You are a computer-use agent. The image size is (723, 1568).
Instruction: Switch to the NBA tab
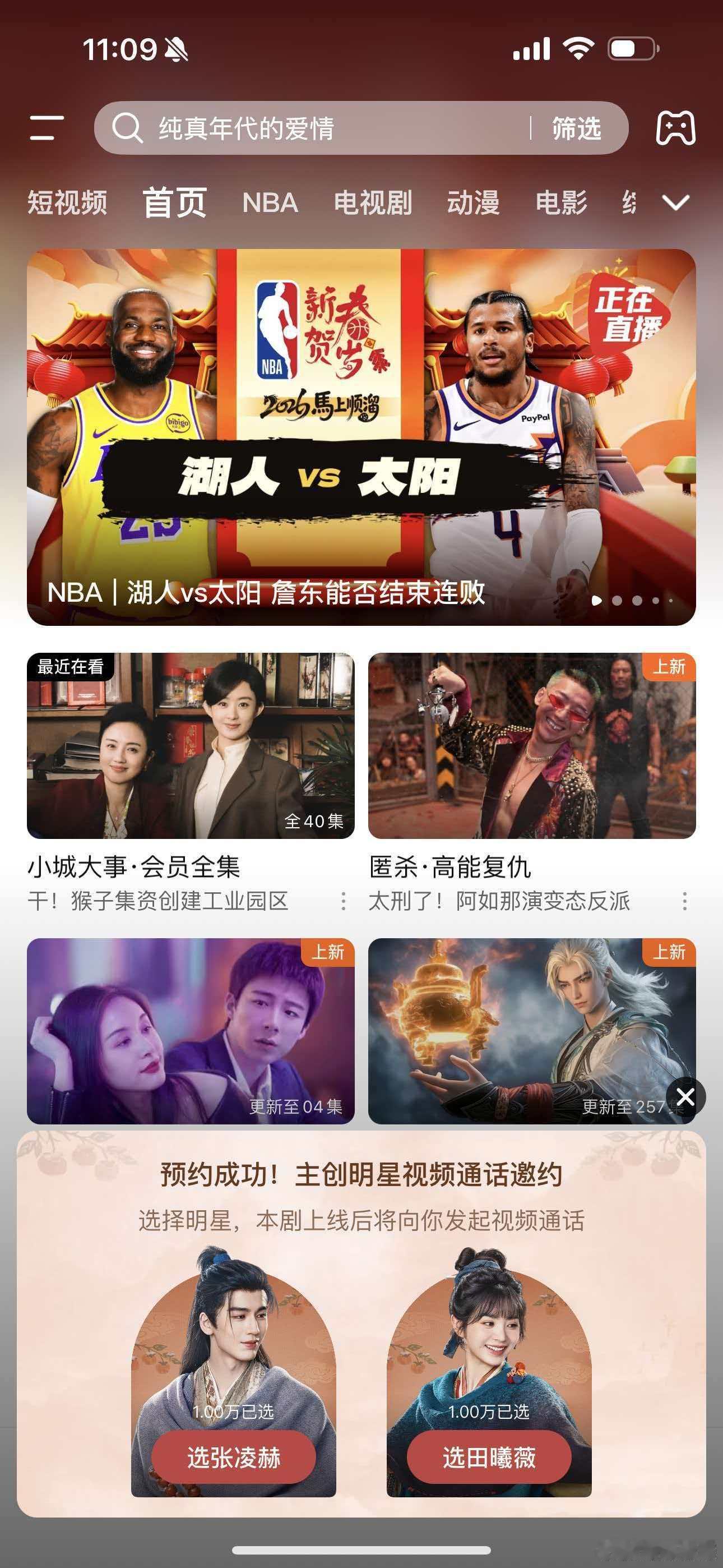pos(270,202)
